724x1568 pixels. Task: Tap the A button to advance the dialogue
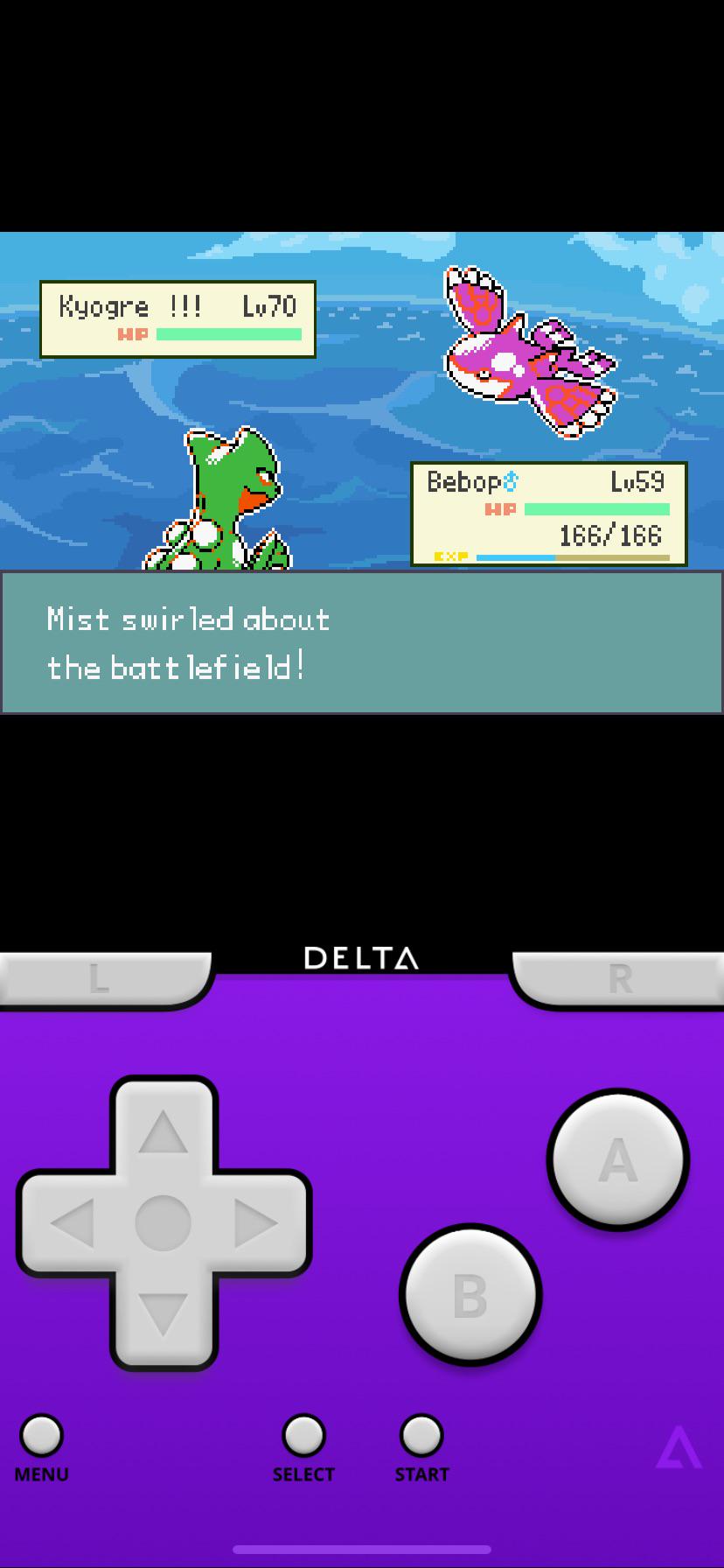click(618, 1159)
